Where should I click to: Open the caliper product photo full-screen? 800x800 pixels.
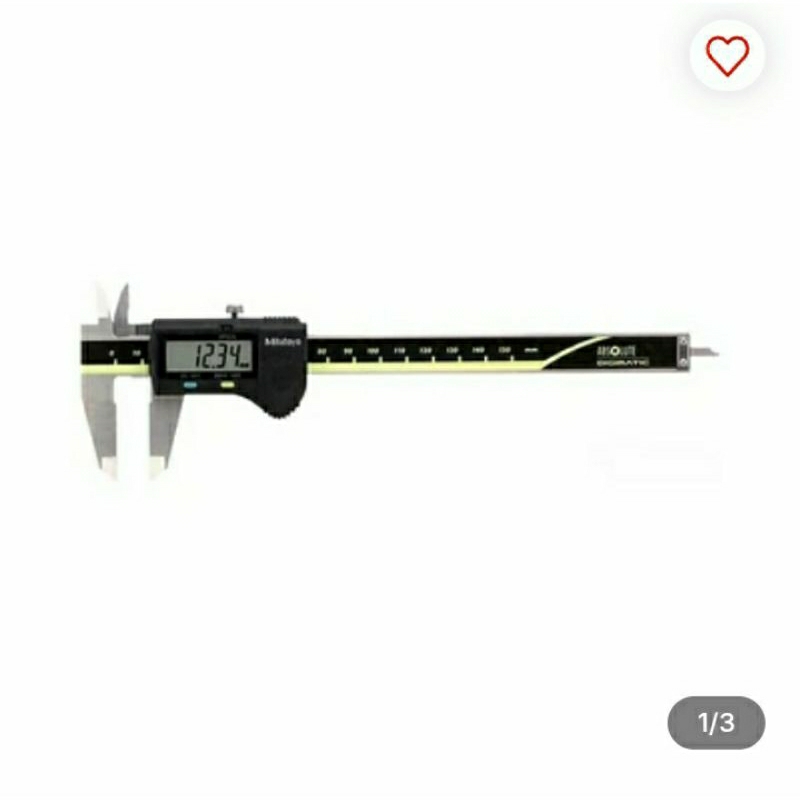click(x=400, y=380)
